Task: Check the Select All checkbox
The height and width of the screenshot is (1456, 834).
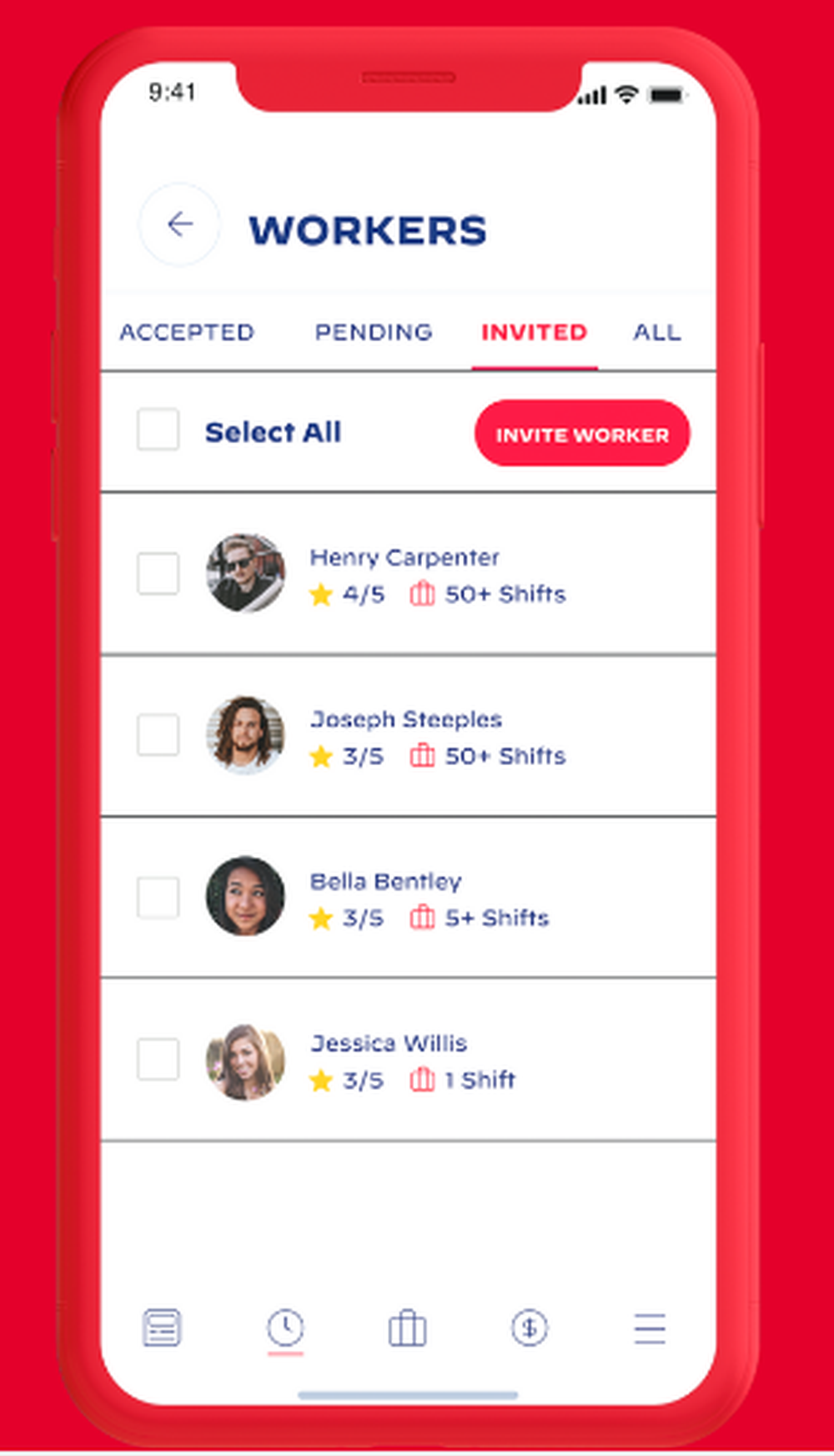Action: [x=158, y=430]
